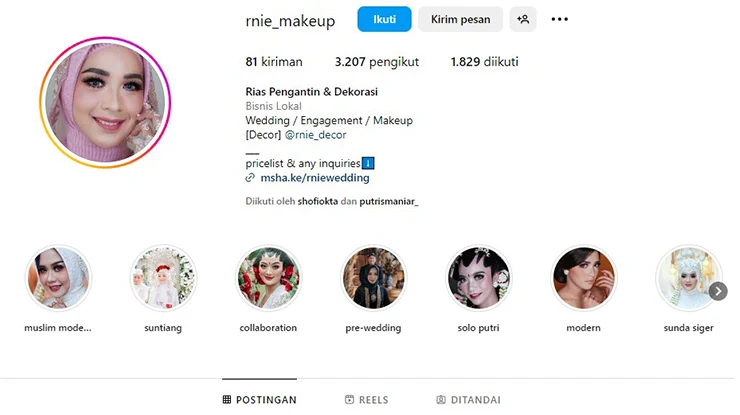Follow the account with the Ikuti button
This screenshot has height=415, width=740.
384,19
